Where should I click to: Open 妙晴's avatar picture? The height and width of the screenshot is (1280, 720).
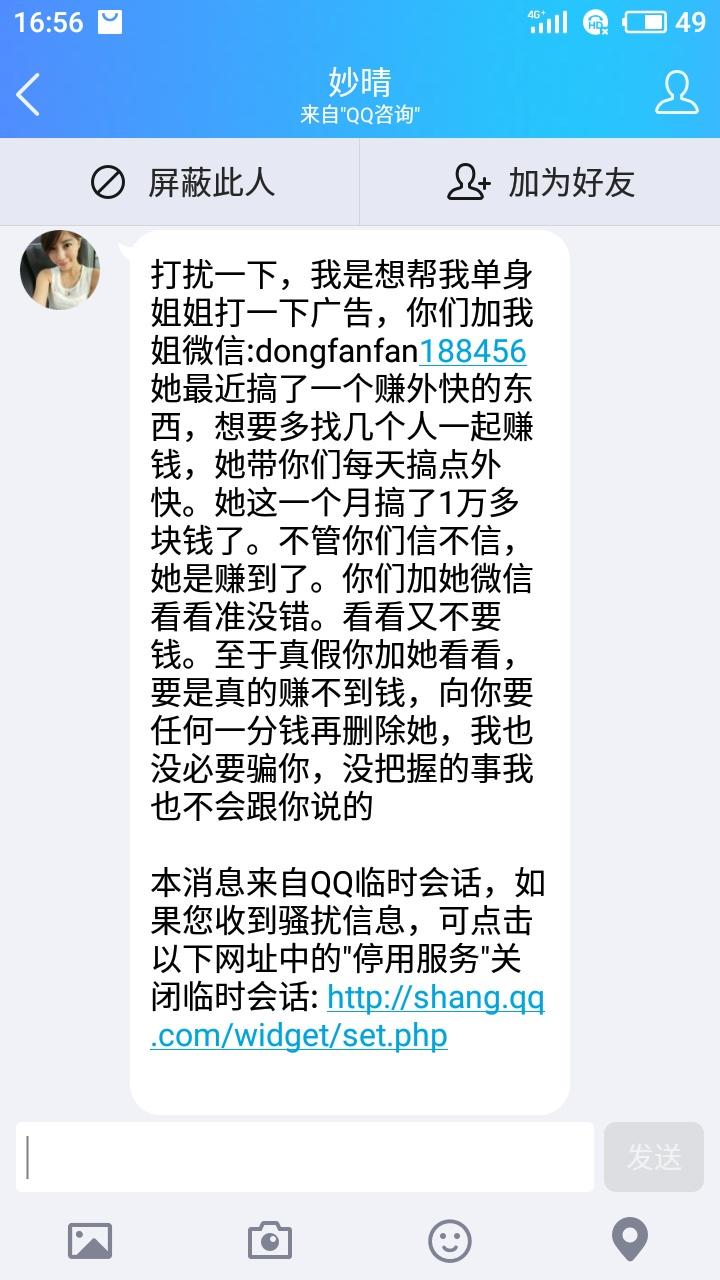60,270
